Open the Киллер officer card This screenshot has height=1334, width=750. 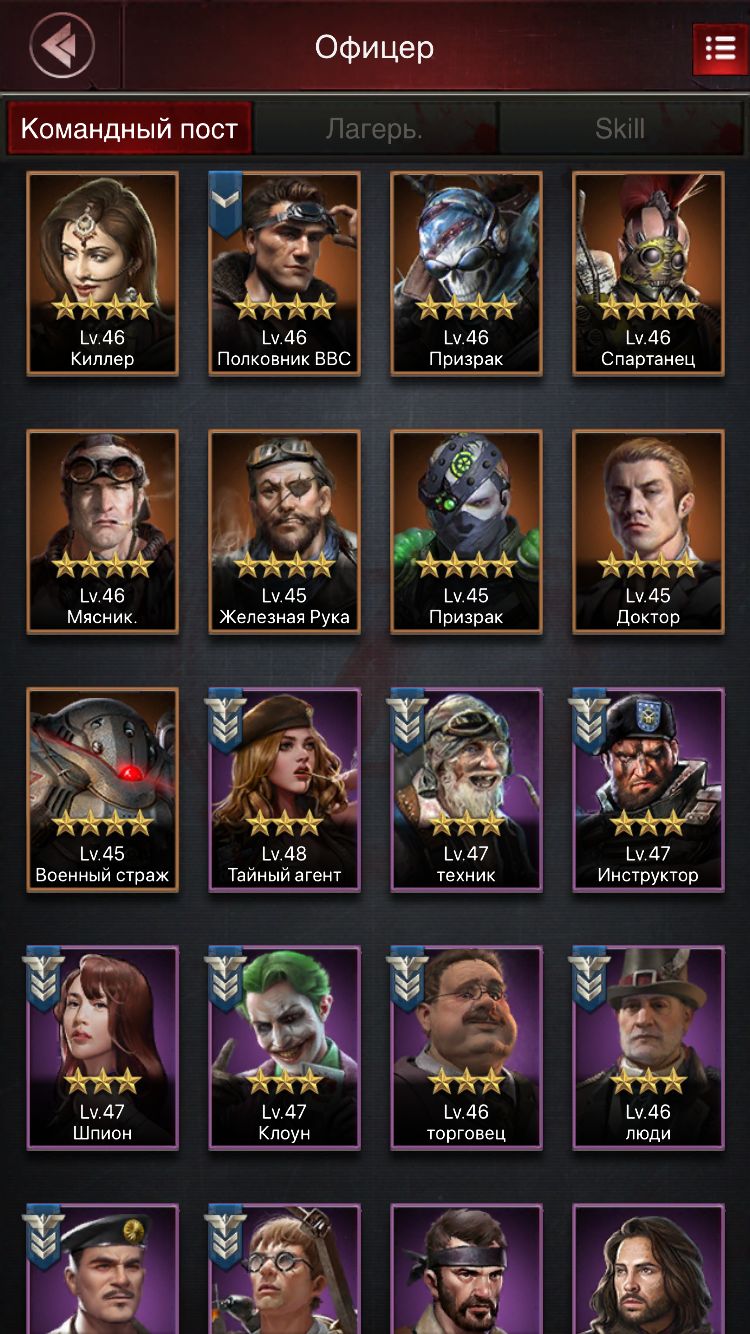(x=102, y=274)
